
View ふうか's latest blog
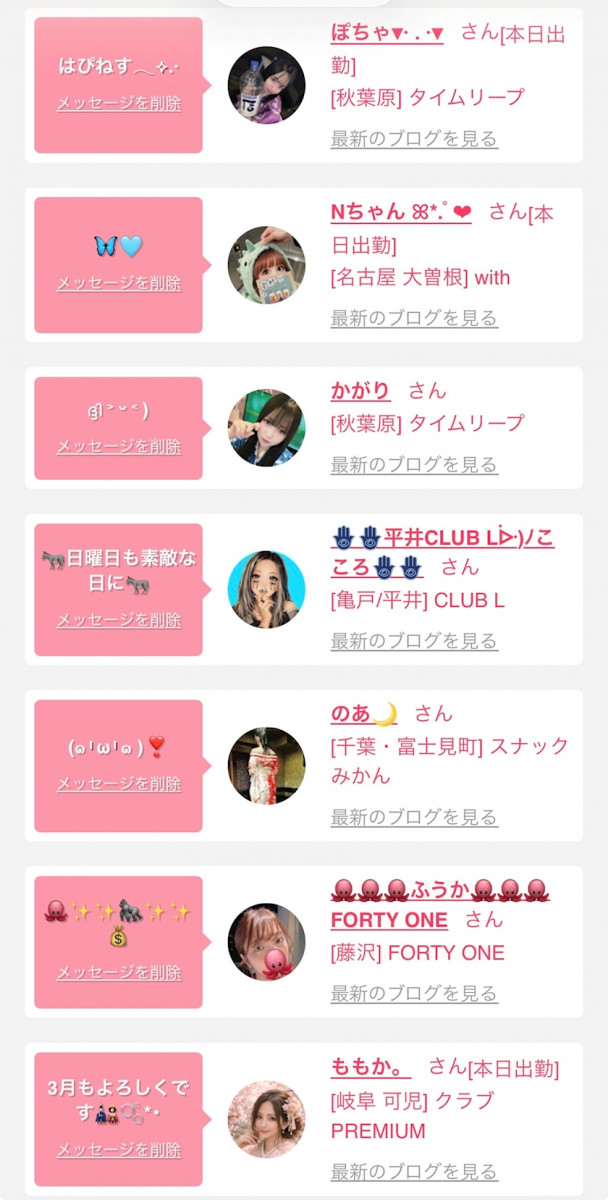414,994
